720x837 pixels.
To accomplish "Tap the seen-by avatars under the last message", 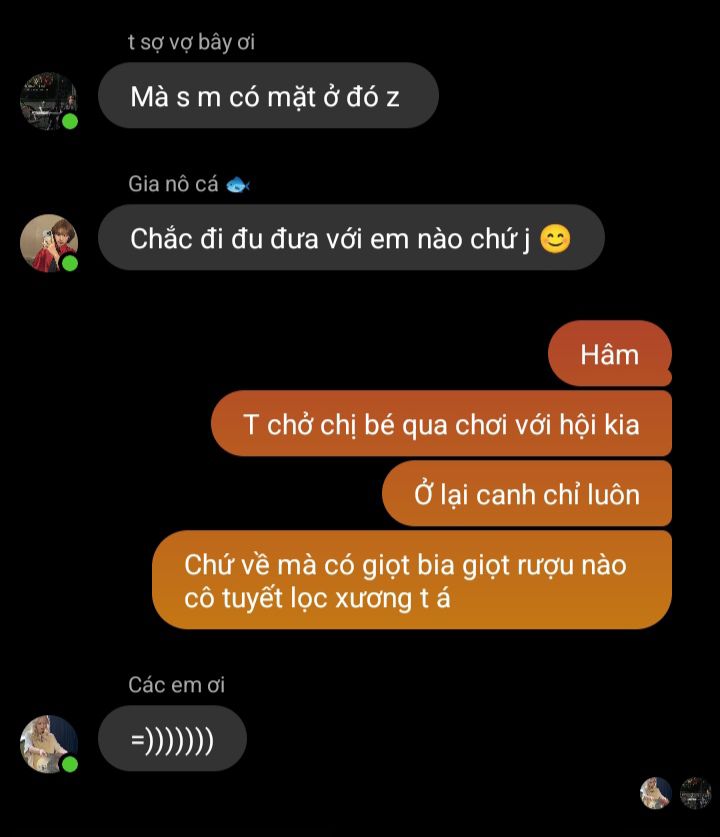I will 675,793.
